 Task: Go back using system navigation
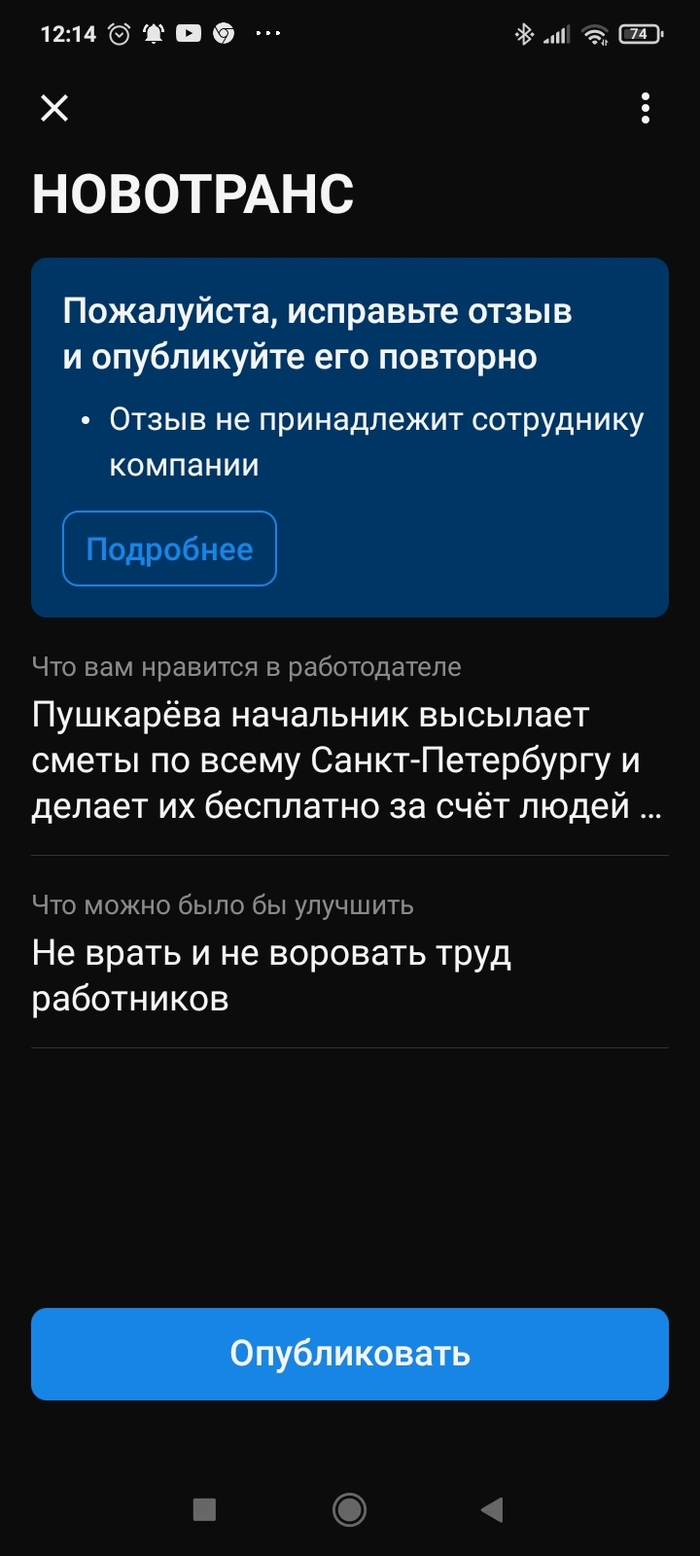tap(491, 1510)
